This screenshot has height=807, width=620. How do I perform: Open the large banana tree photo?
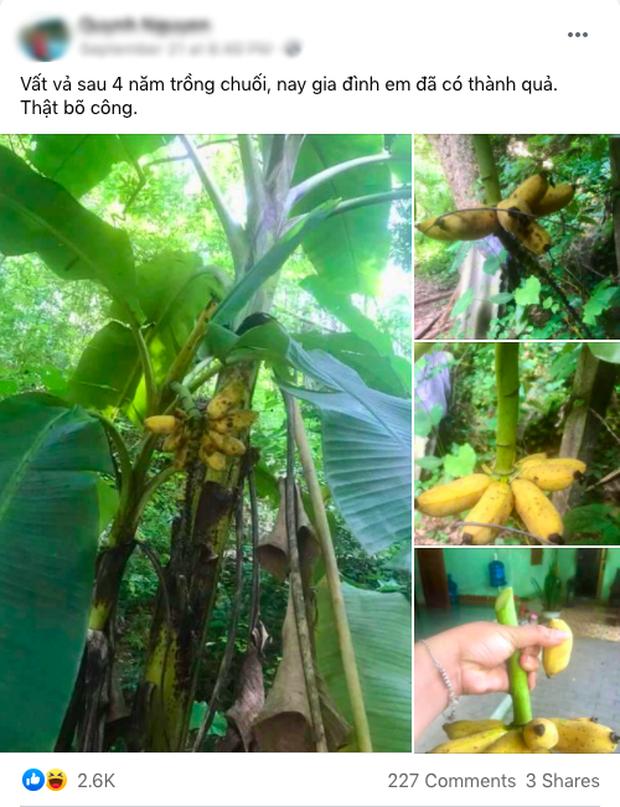206,443
